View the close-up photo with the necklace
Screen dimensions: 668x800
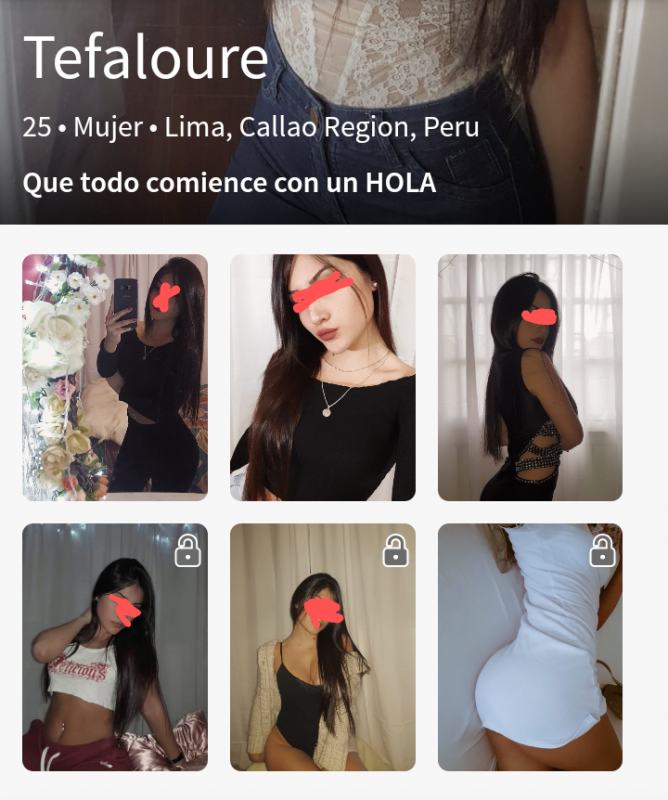coord(322,377)
